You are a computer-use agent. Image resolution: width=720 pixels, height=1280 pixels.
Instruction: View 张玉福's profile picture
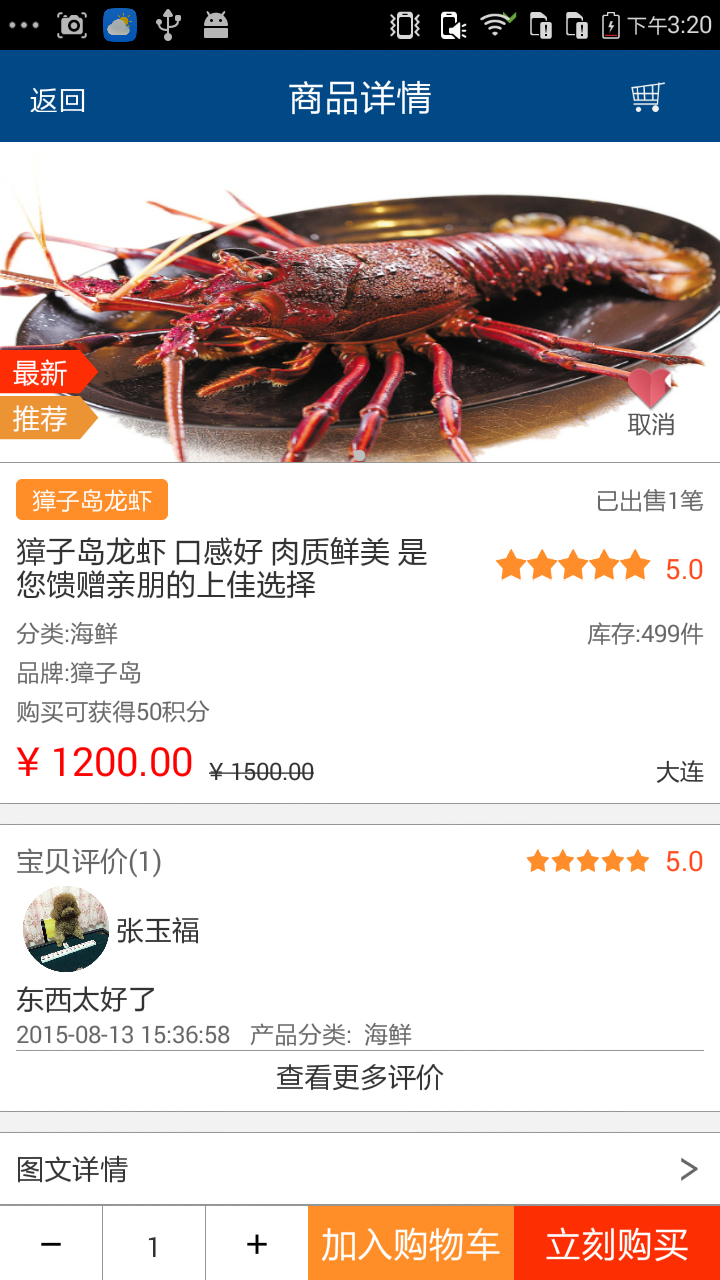coord(66,929)
